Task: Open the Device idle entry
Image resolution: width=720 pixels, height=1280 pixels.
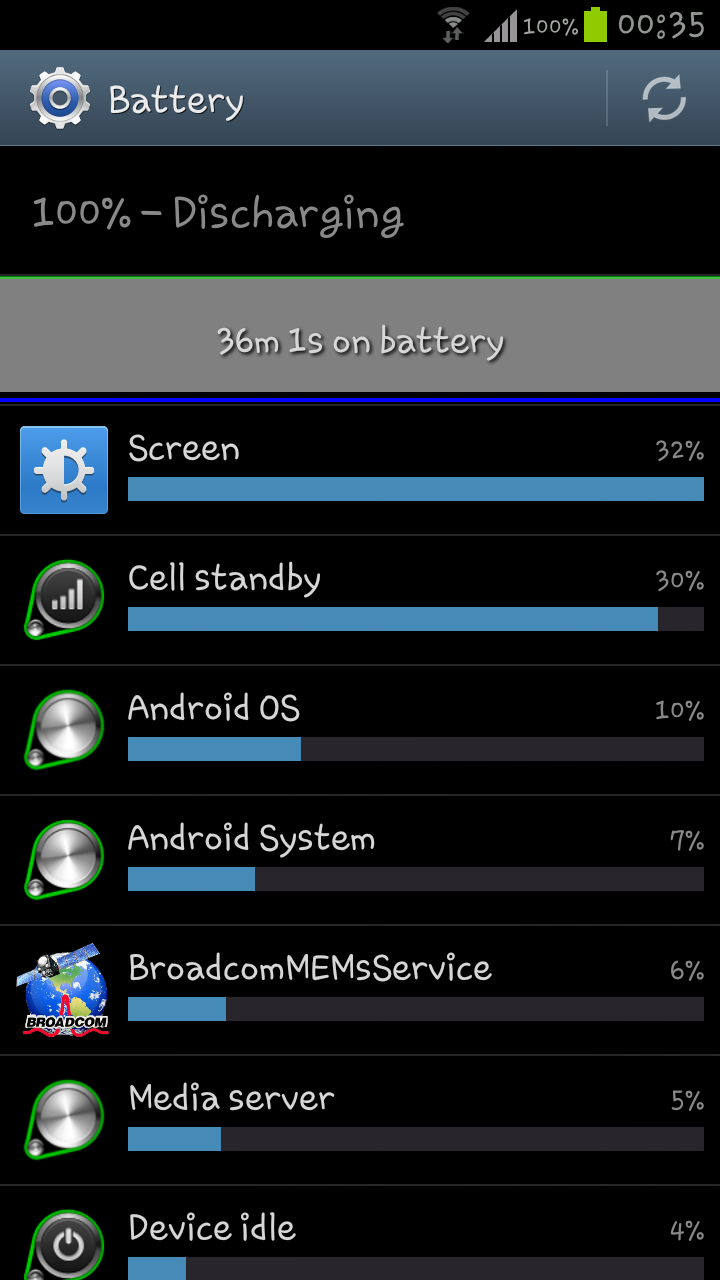Action: (360, 1233)
